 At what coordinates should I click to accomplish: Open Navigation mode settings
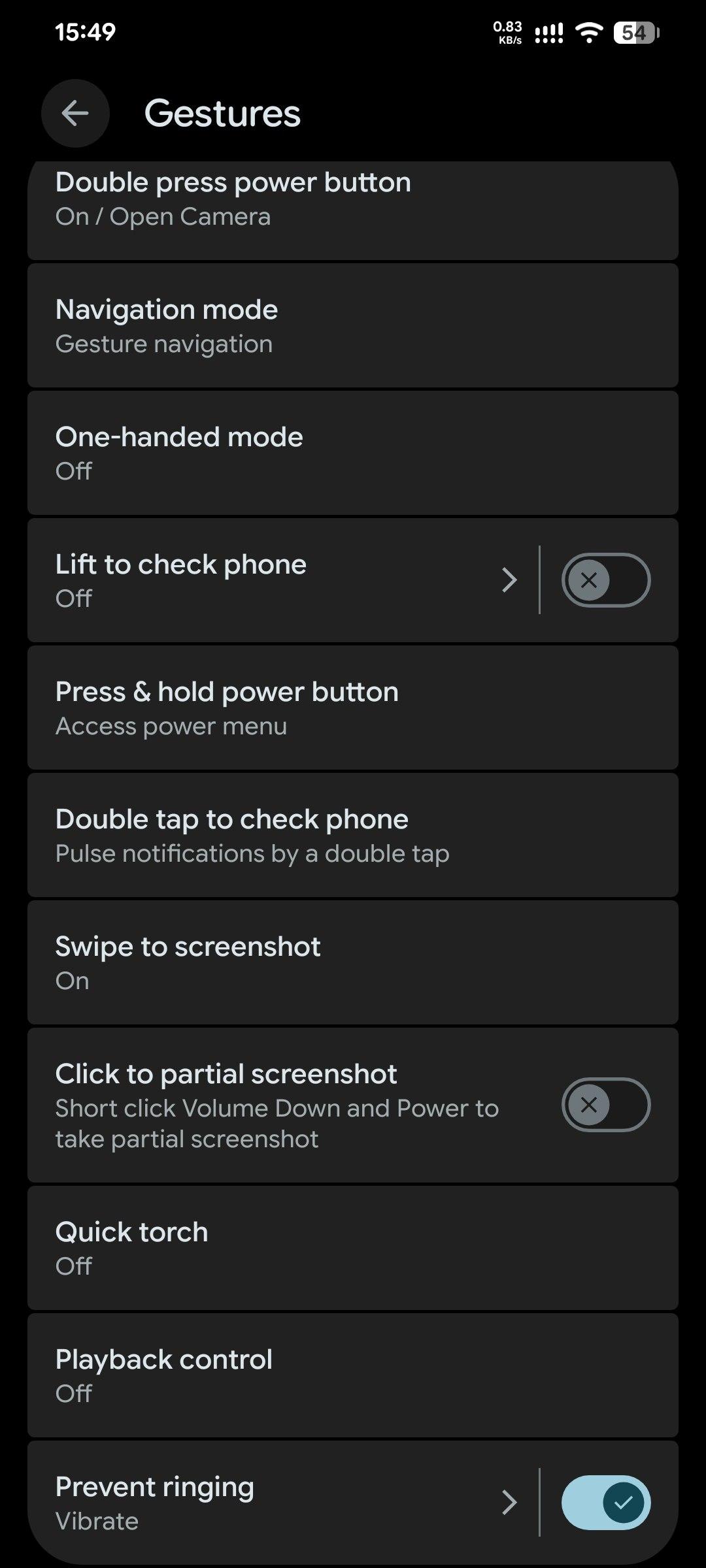[x=353, y=325]
